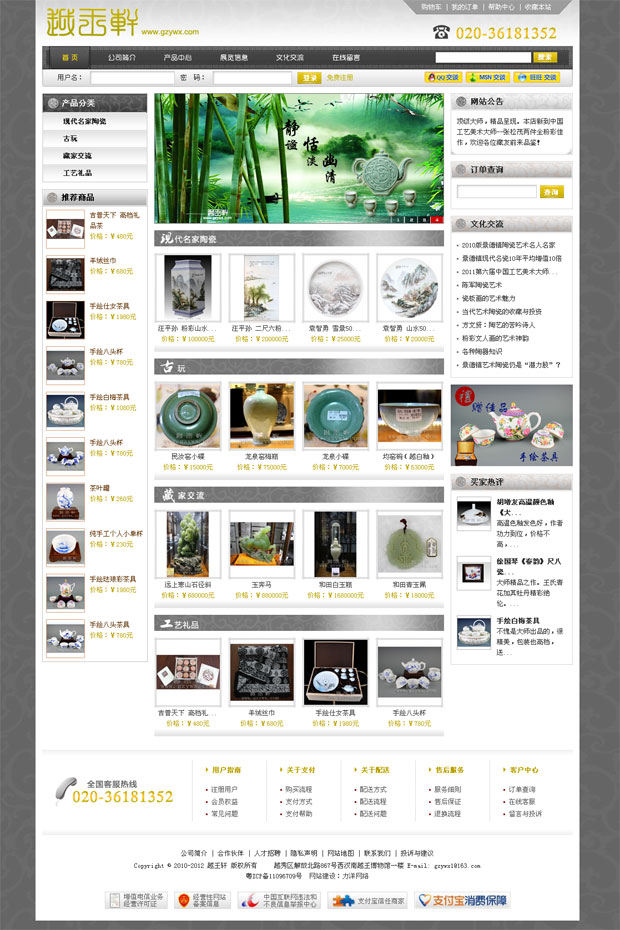
Task: Tap the 密码 password field
Action: click(x=251, y=78)
